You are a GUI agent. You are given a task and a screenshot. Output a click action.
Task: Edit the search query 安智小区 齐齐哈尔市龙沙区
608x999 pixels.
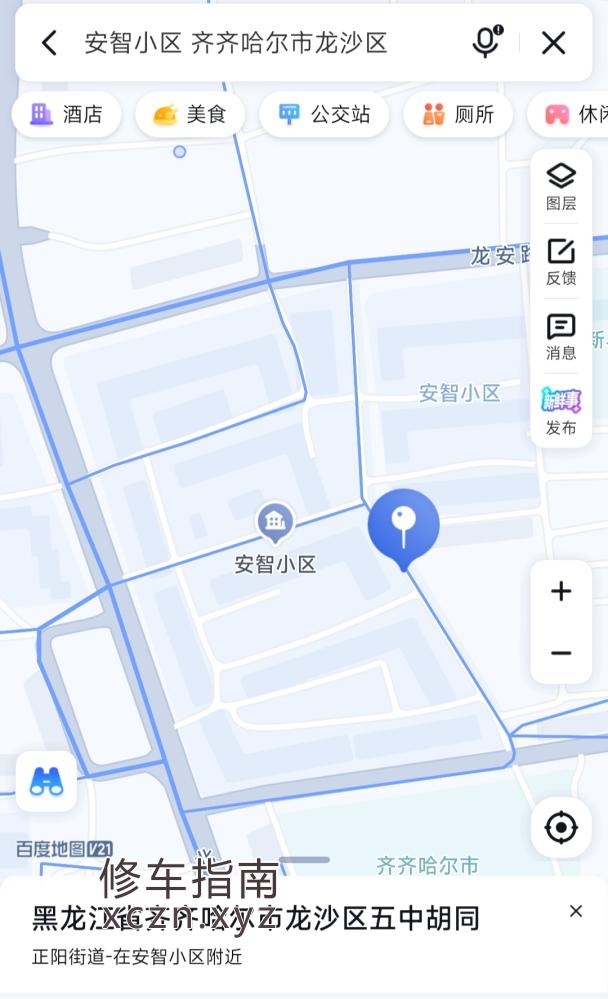pyautogui.click(x=236, y=42)
